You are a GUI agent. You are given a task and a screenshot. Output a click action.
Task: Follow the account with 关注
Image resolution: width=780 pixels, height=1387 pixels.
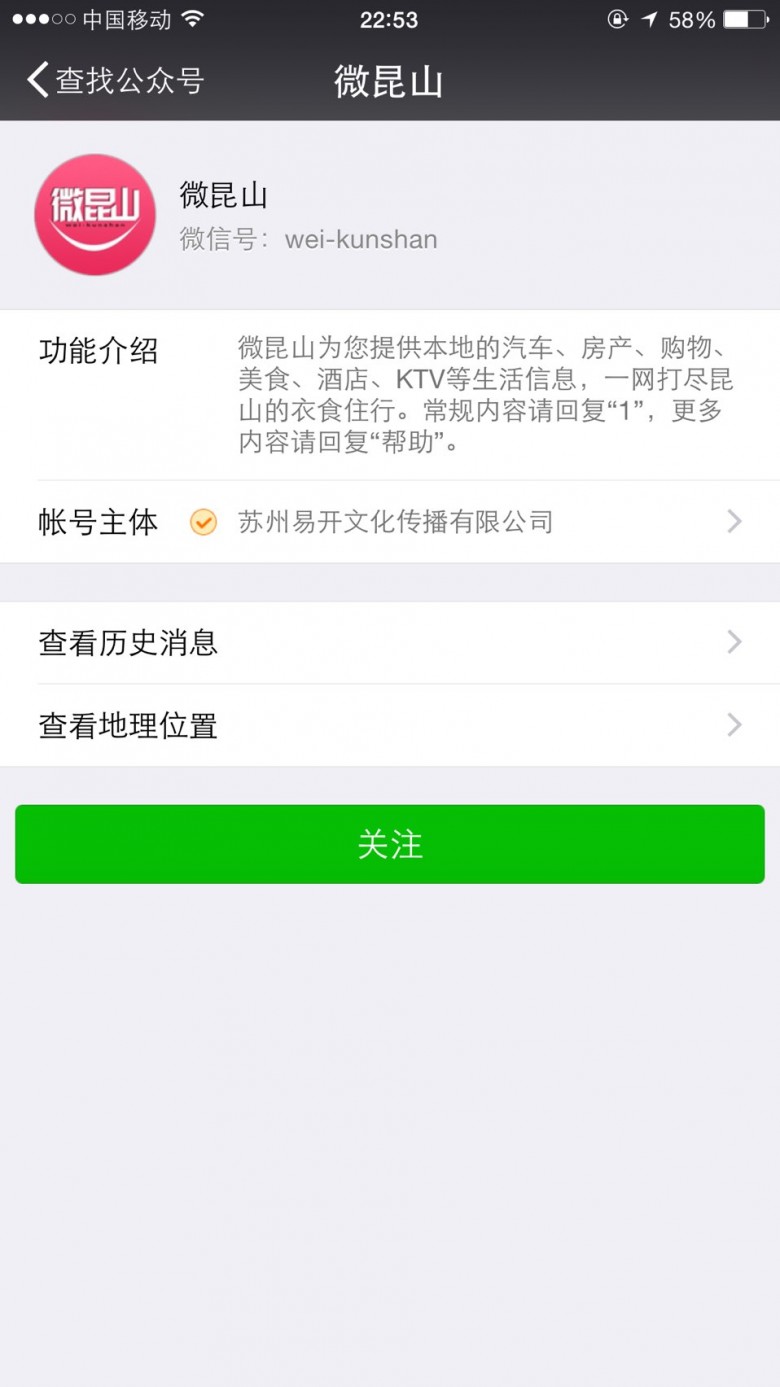coord(390,845)
